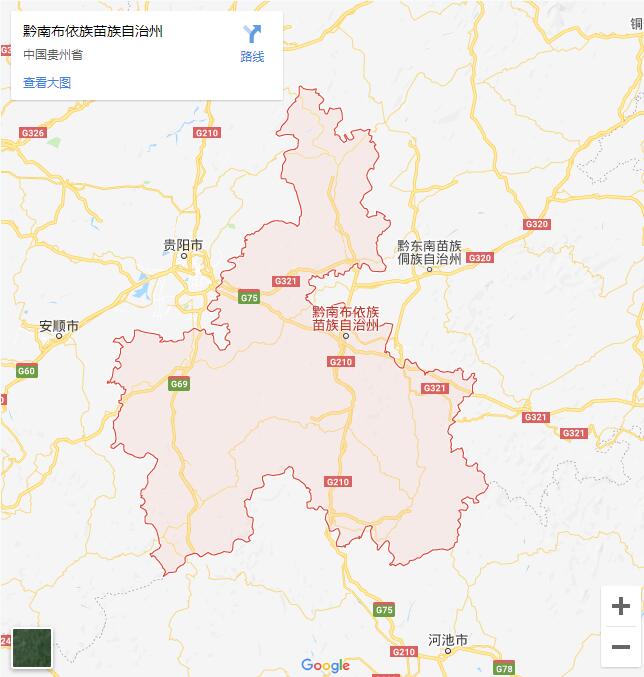
Task: Zoom in with the plus button
Action: 620,606
